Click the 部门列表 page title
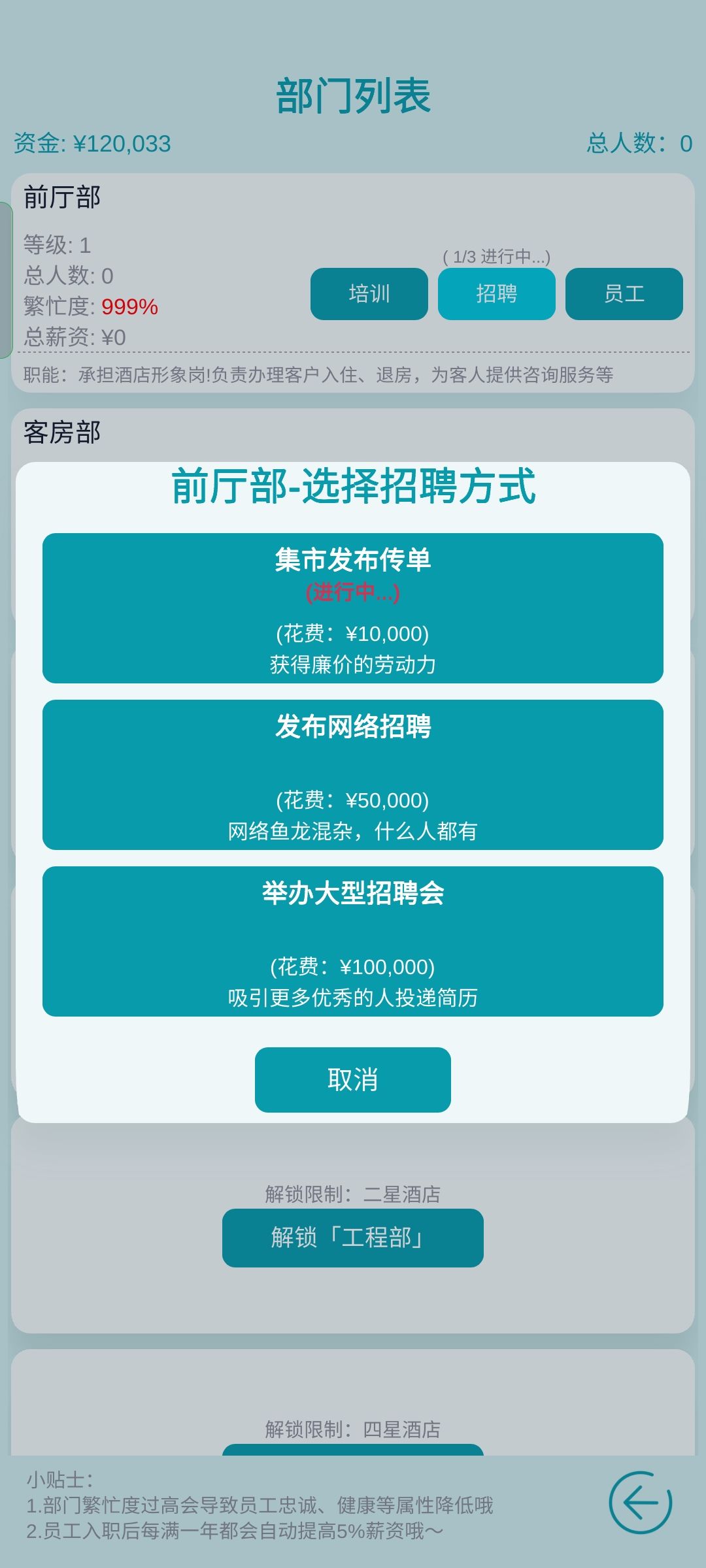This screenshot has height=1568, width=706. pyautogui.click(x=353, y=93)
